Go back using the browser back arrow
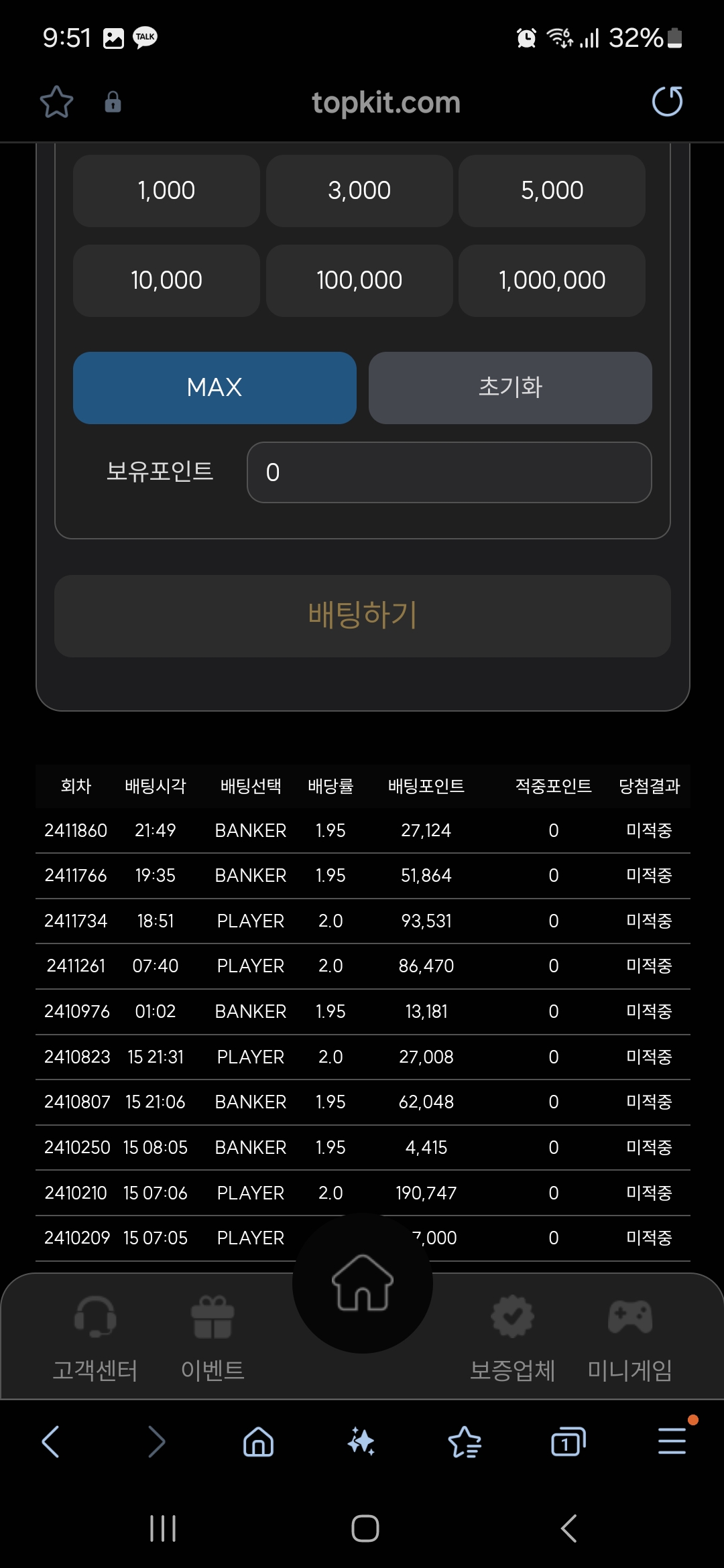Image resolution: width=724 pixels, height=1568 pixels. click(51, 1441)
